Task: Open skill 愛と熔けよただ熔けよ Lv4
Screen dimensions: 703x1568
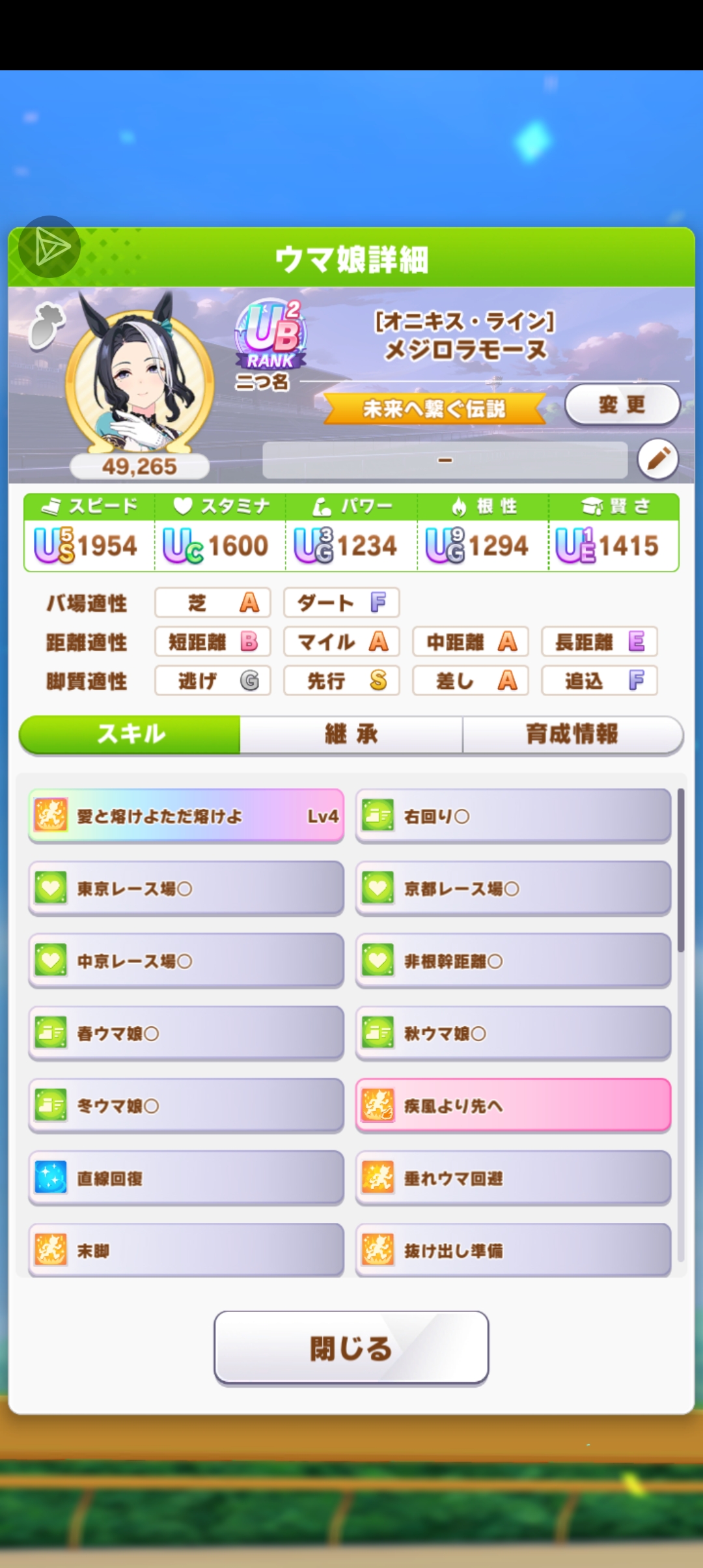Action: point(186,816)
